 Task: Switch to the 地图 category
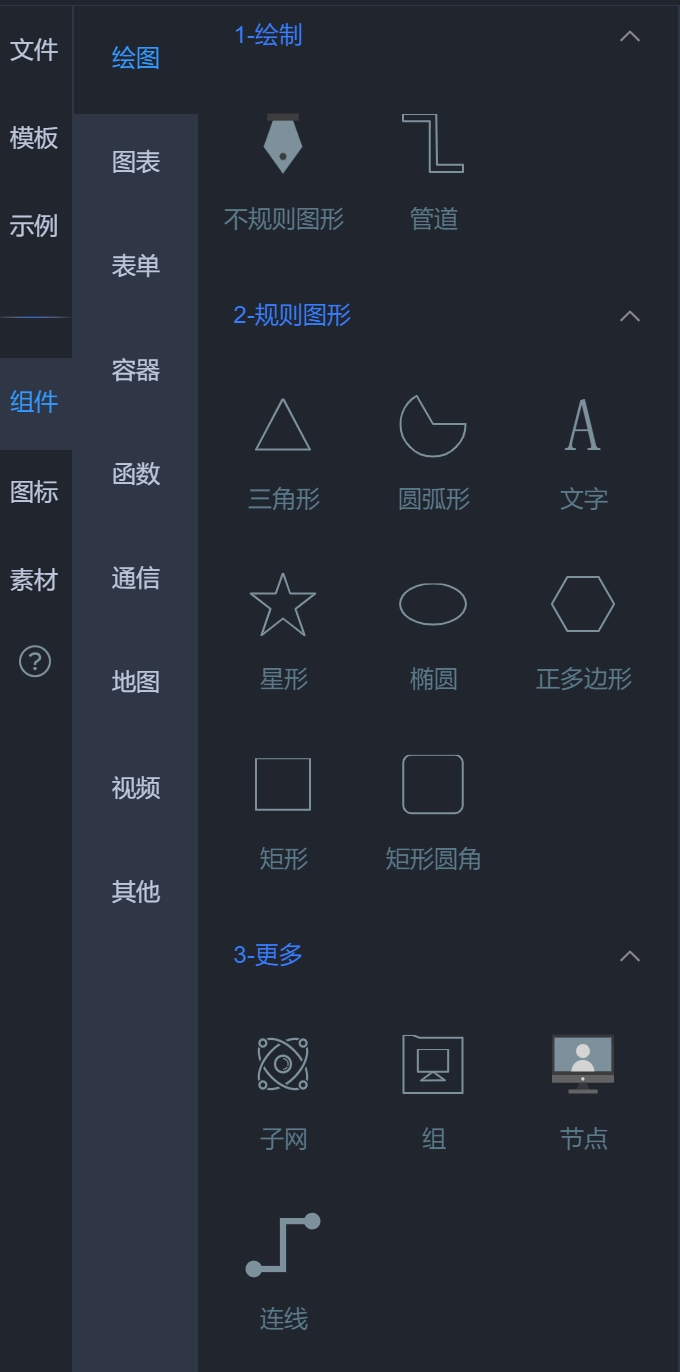click(x=136, y=682)
